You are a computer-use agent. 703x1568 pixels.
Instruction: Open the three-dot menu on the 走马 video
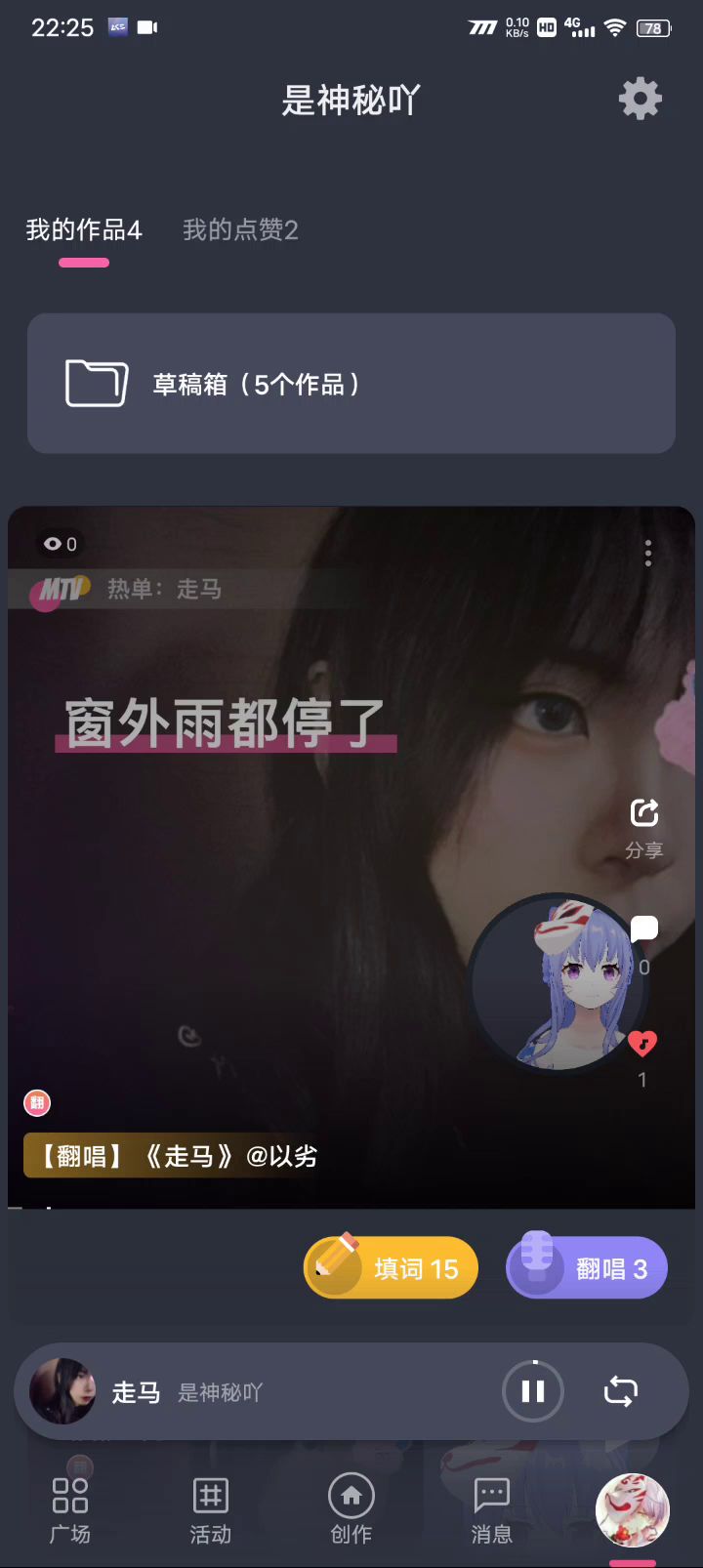click(x=648, y=554)
